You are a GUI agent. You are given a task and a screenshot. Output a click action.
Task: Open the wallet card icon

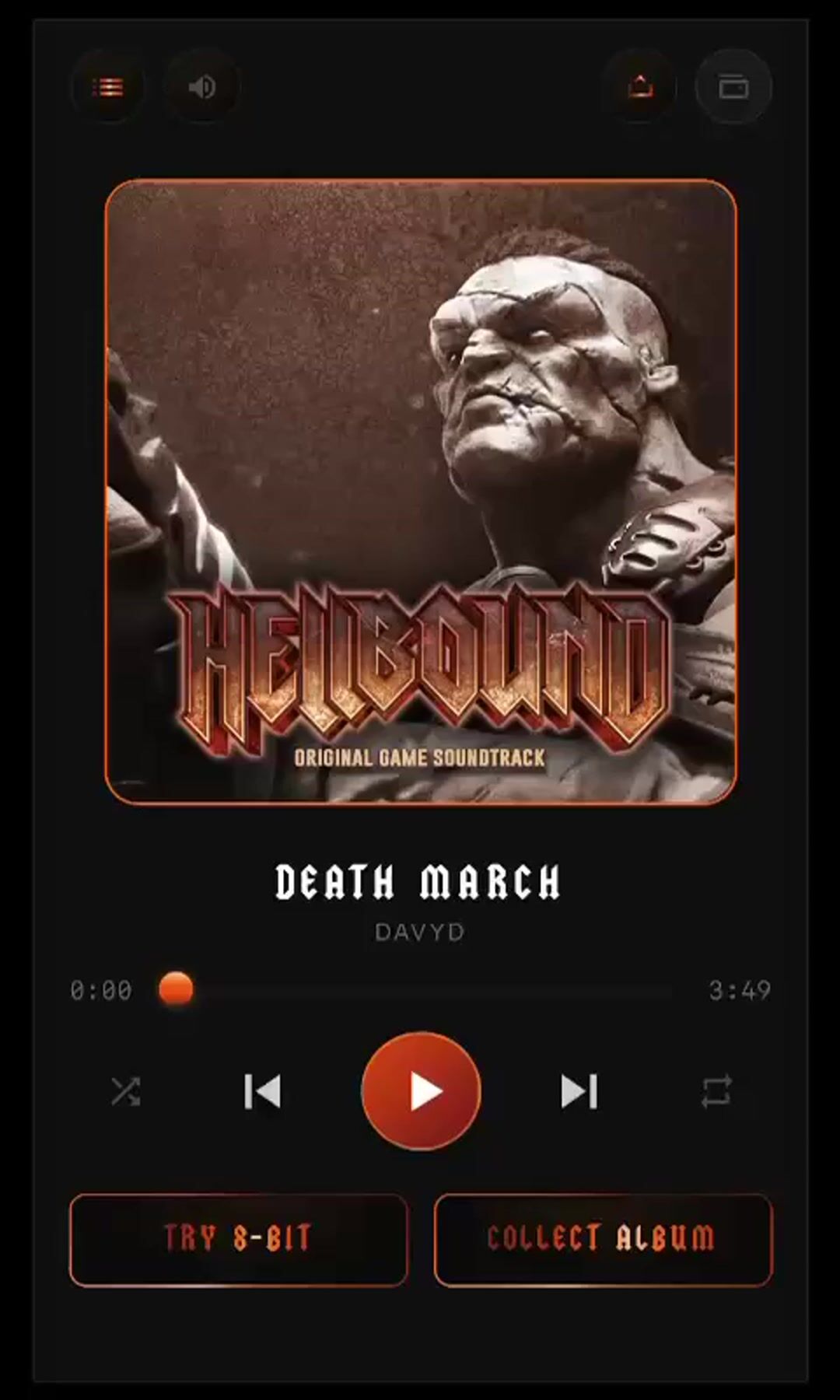733,87
